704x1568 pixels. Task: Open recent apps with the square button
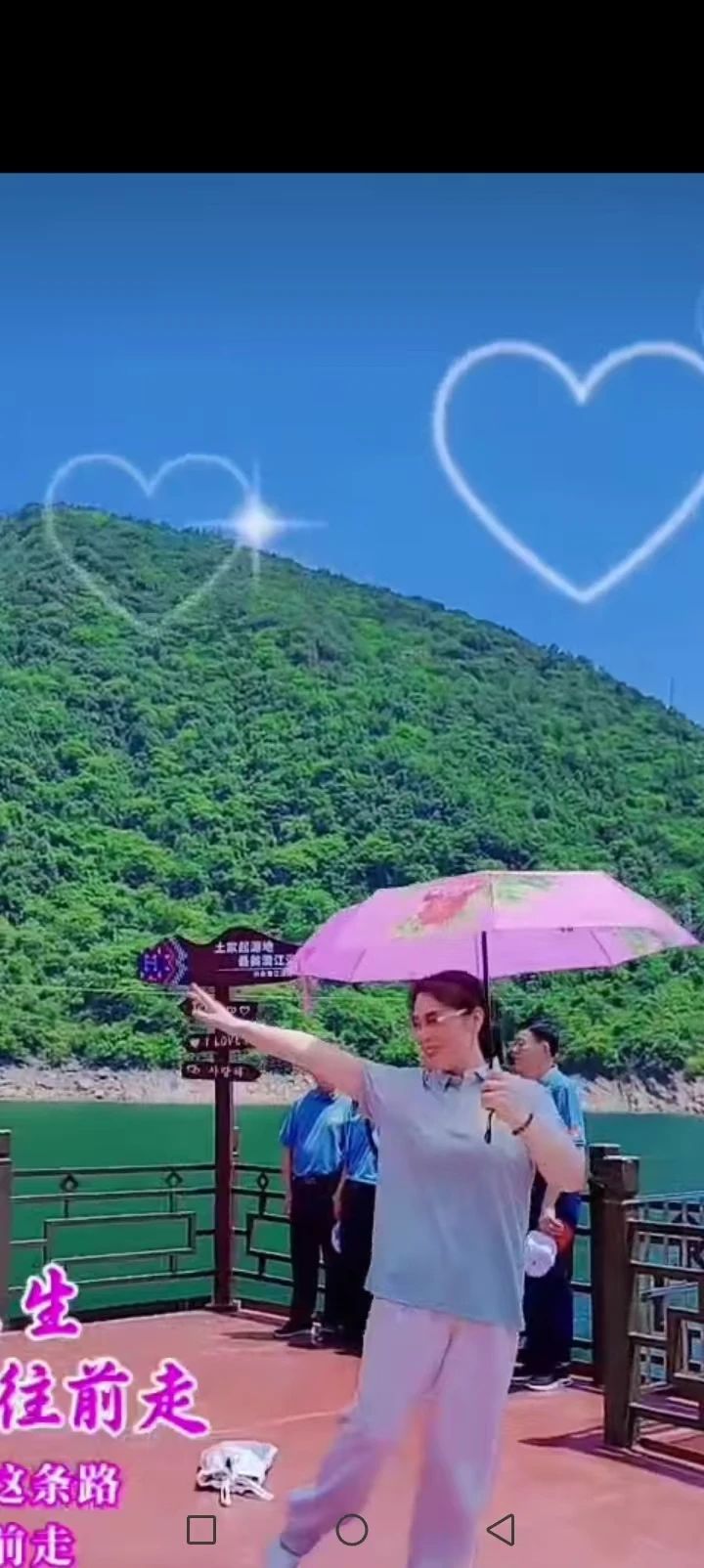201,1529
